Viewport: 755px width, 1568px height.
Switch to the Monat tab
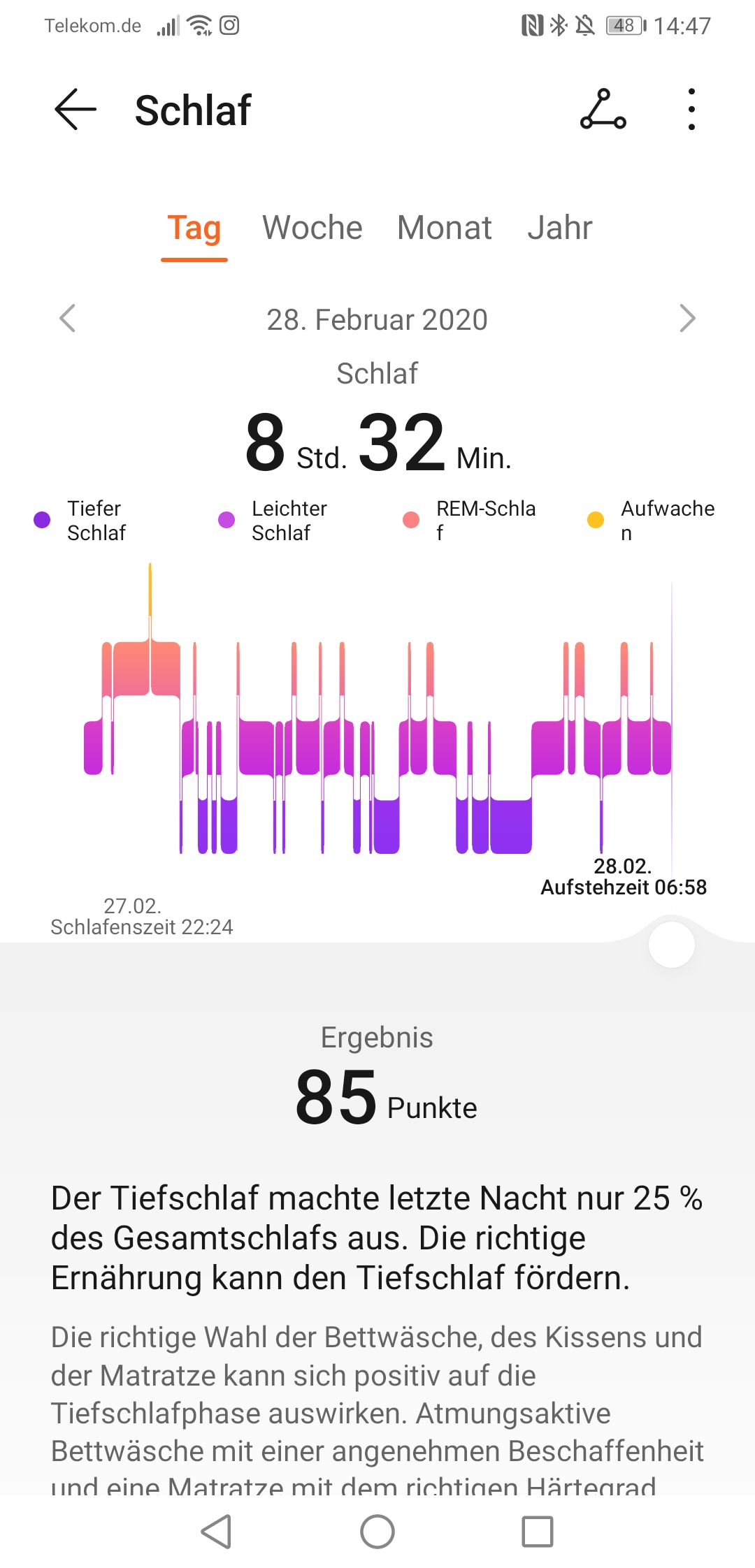(x=444, y=228)
